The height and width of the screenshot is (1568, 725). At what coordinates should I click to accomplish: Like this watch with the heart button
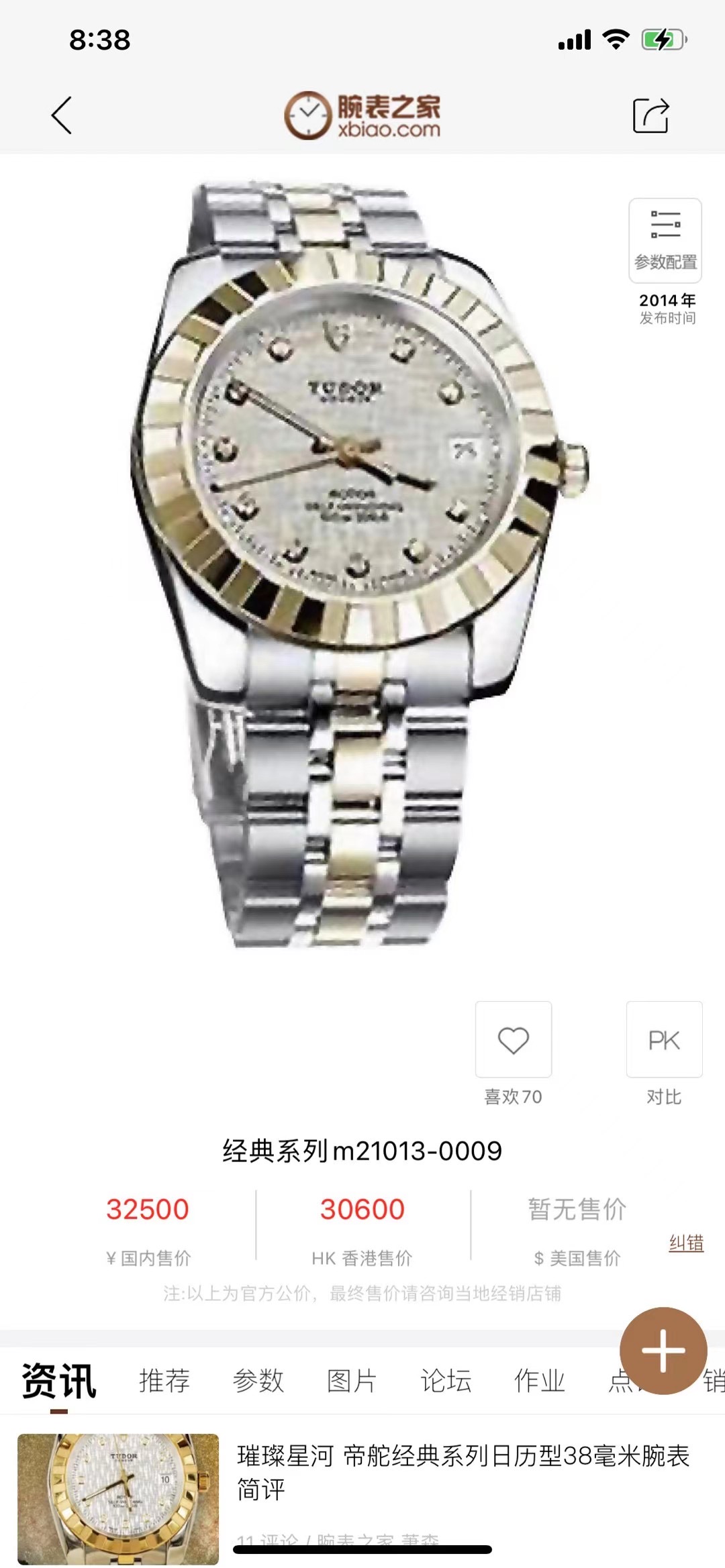pos(514,1039)
